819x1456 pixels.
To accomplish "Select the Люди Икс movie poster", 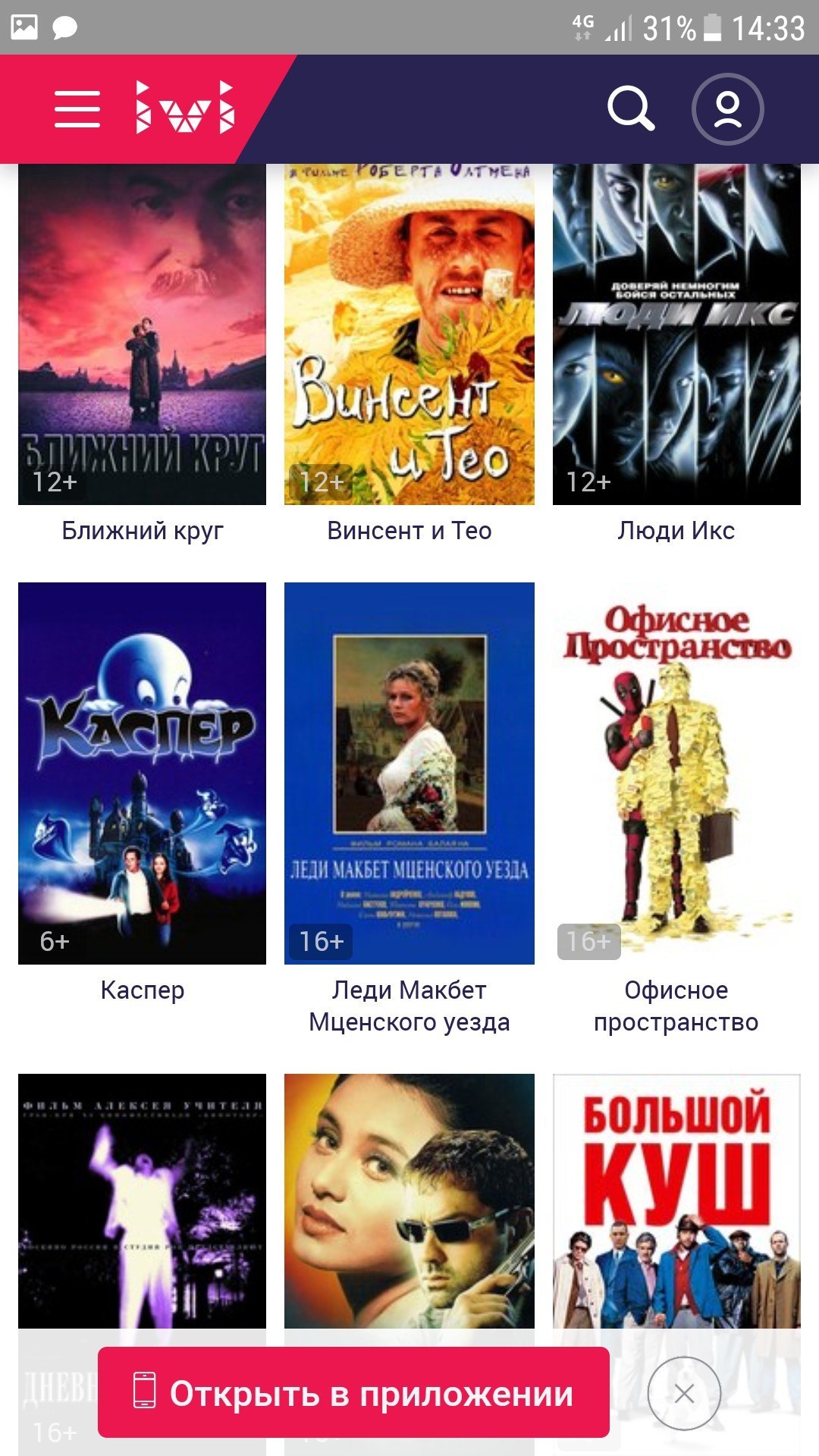I will point(676,334).
